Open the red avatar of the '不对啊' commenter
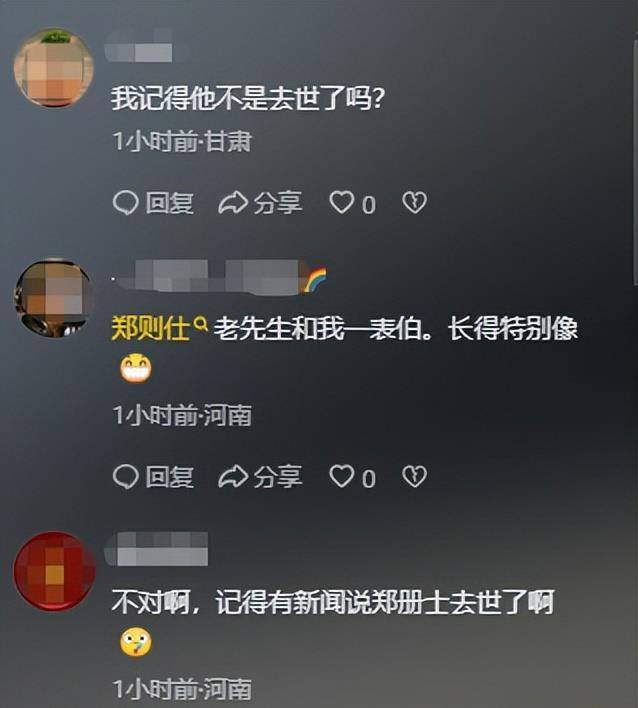The width and height of the screenshot is (638, 708). pyautogui.click(x=53, y=571)
